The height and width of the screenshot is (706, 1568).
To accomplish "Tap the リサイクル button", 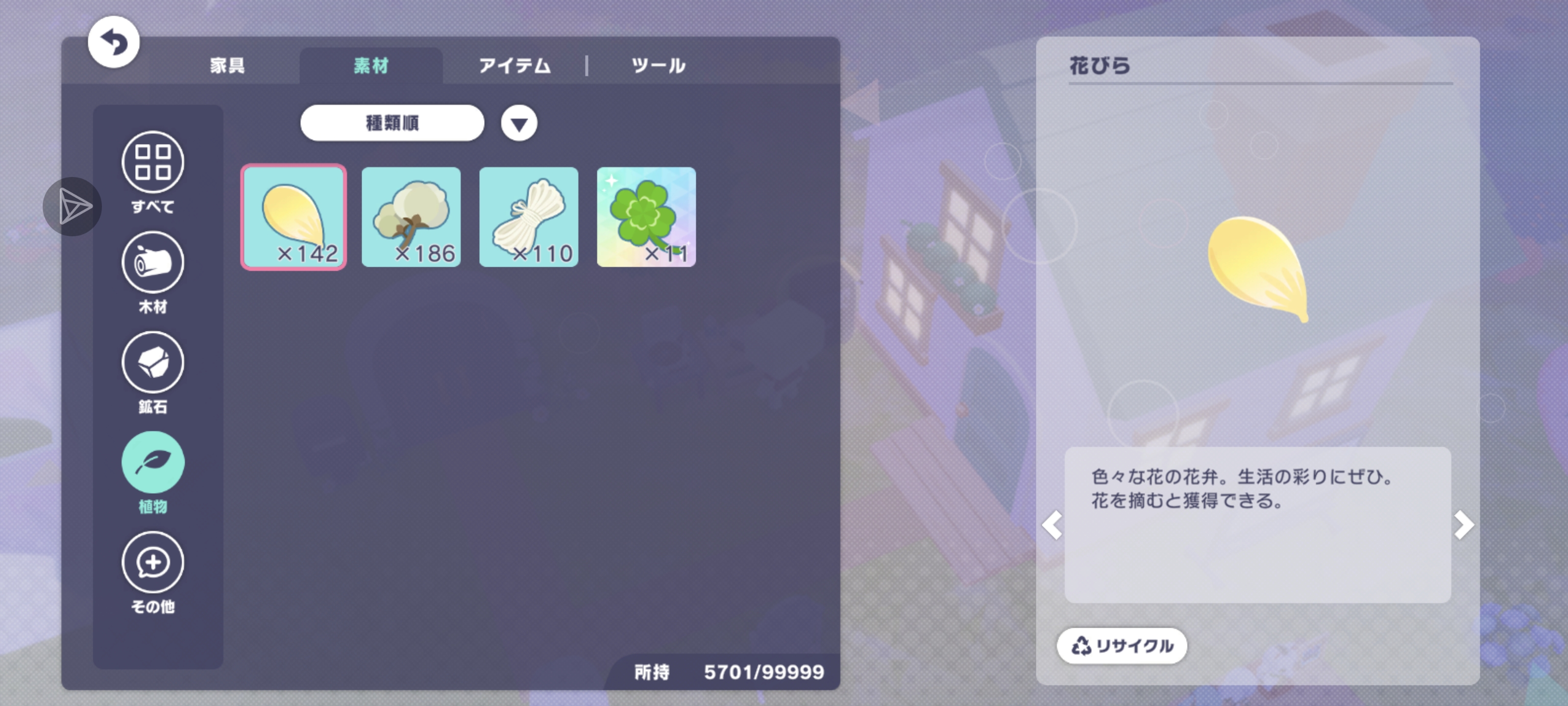I will (1122, 646).
